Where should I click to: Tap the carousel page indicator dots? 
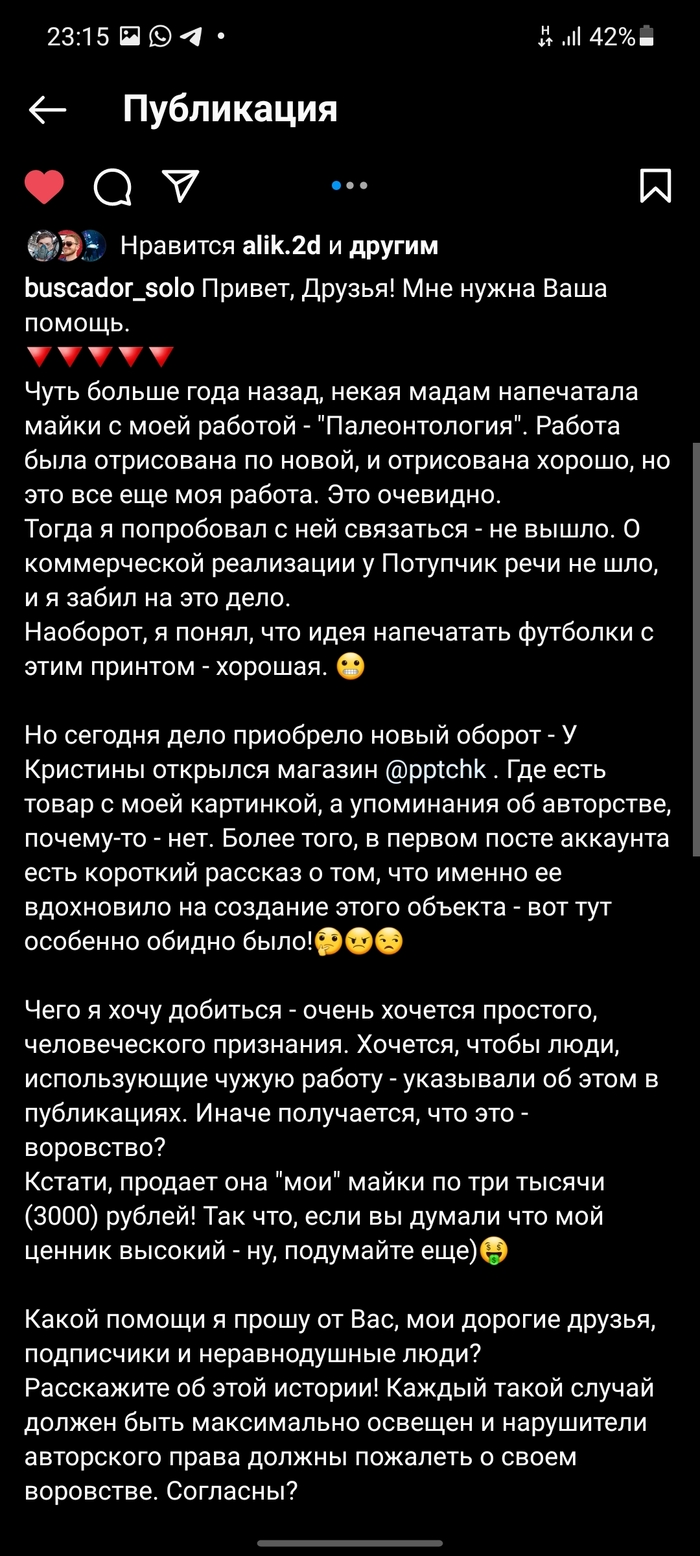tap(350, 185)
